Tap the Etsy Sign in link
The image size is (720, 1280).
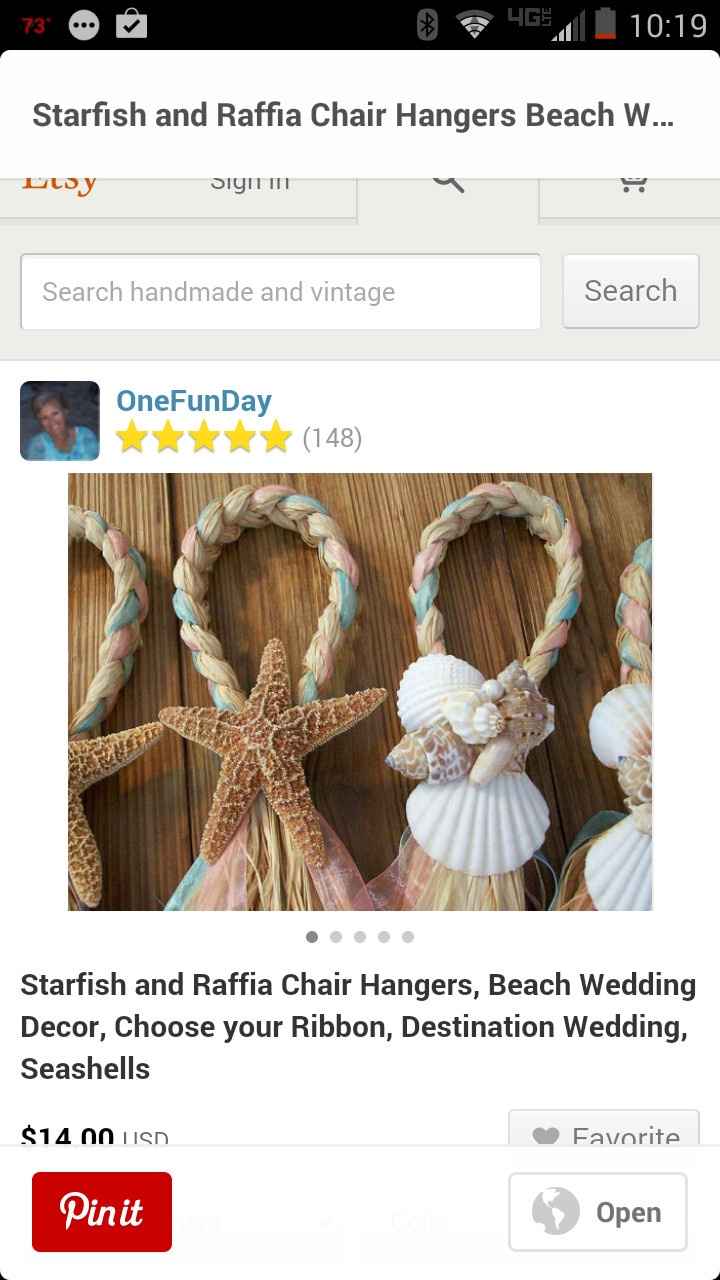click(250, 184)
